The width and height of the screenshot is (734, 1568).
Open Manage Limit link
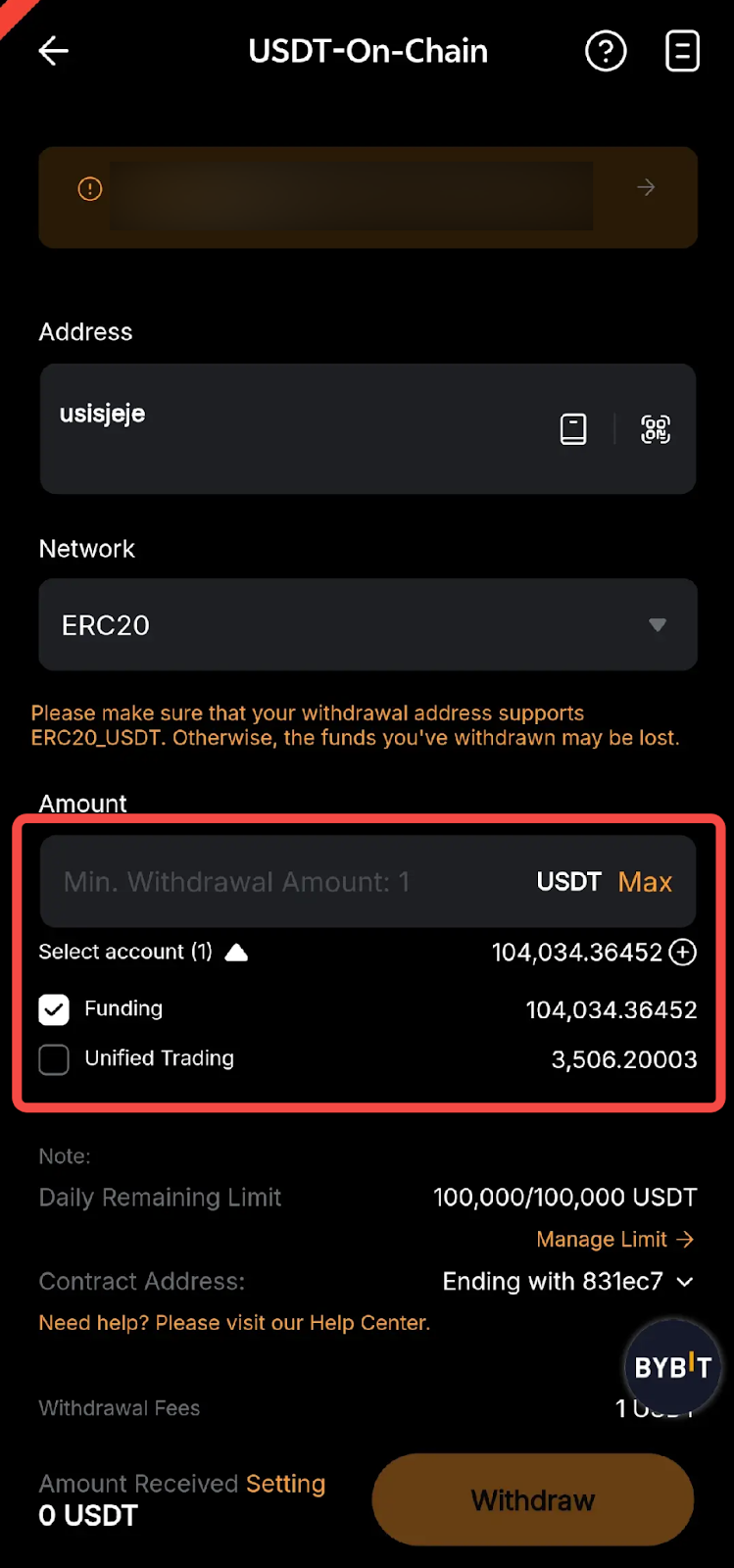[614, 1240]
